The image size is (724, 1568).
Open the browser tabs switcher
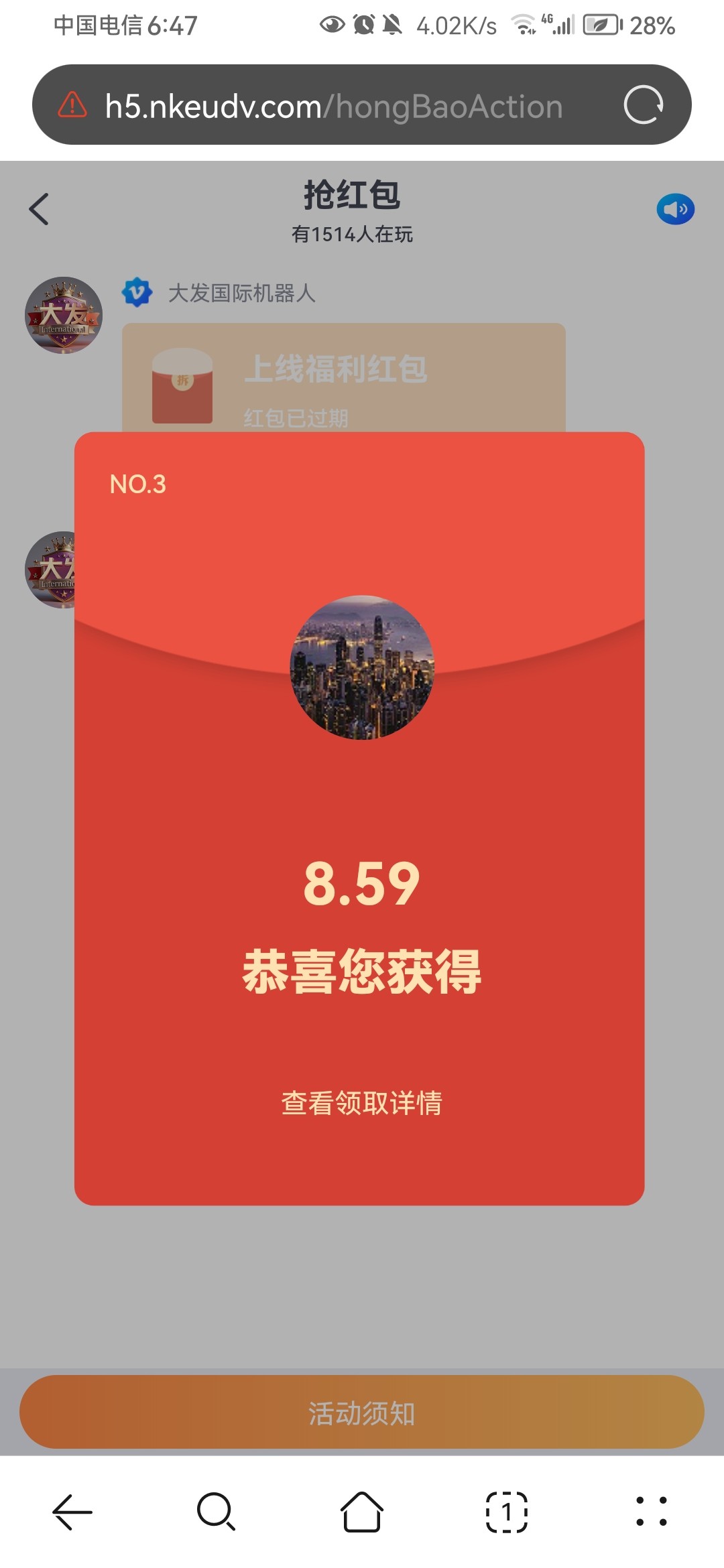pos(507,1512)
